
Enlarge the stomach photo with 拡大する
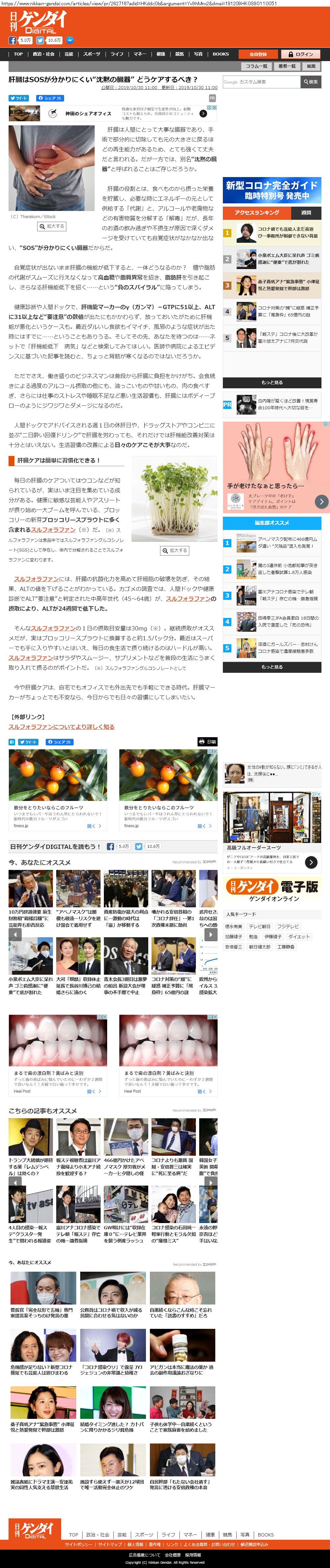[52, 226]
